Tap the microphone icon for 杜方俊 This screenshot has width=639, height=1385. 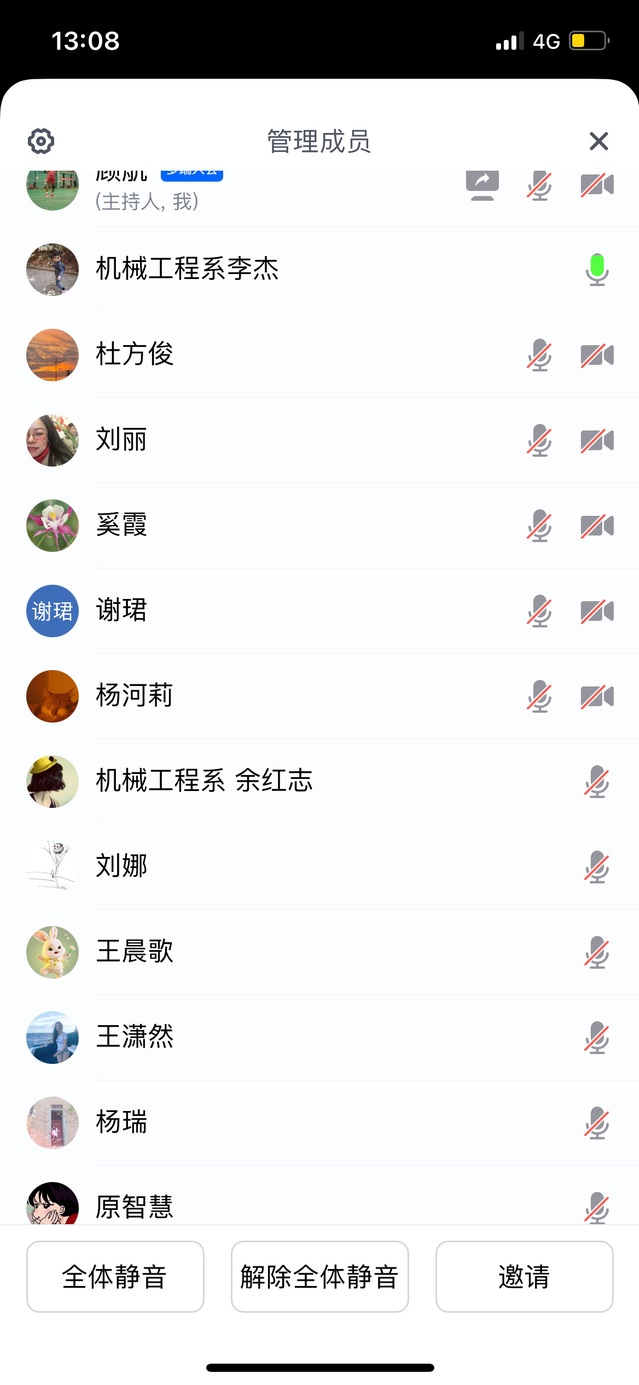[540, 355]
